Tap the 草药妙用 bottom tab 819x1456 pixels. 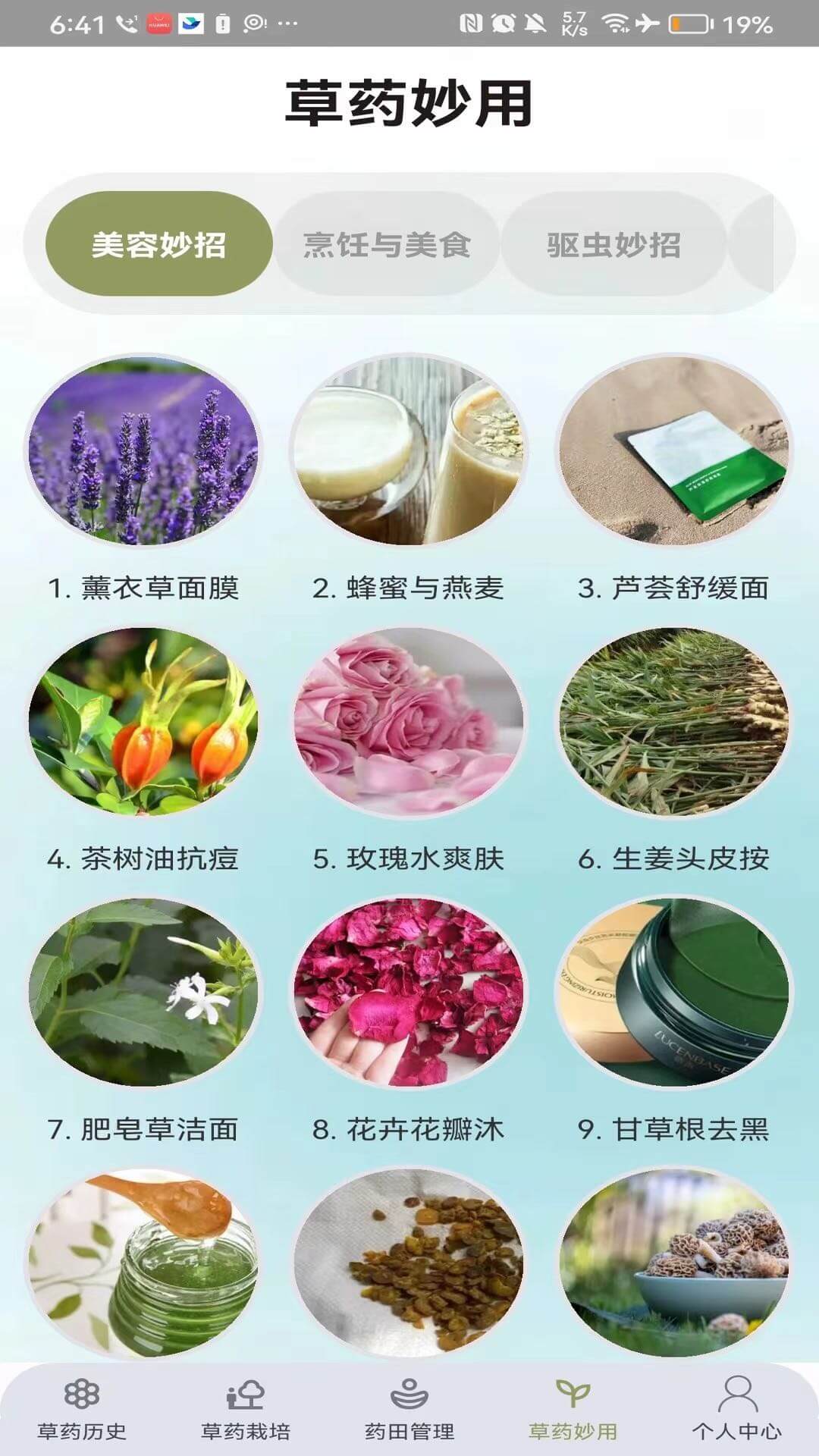573,1409
